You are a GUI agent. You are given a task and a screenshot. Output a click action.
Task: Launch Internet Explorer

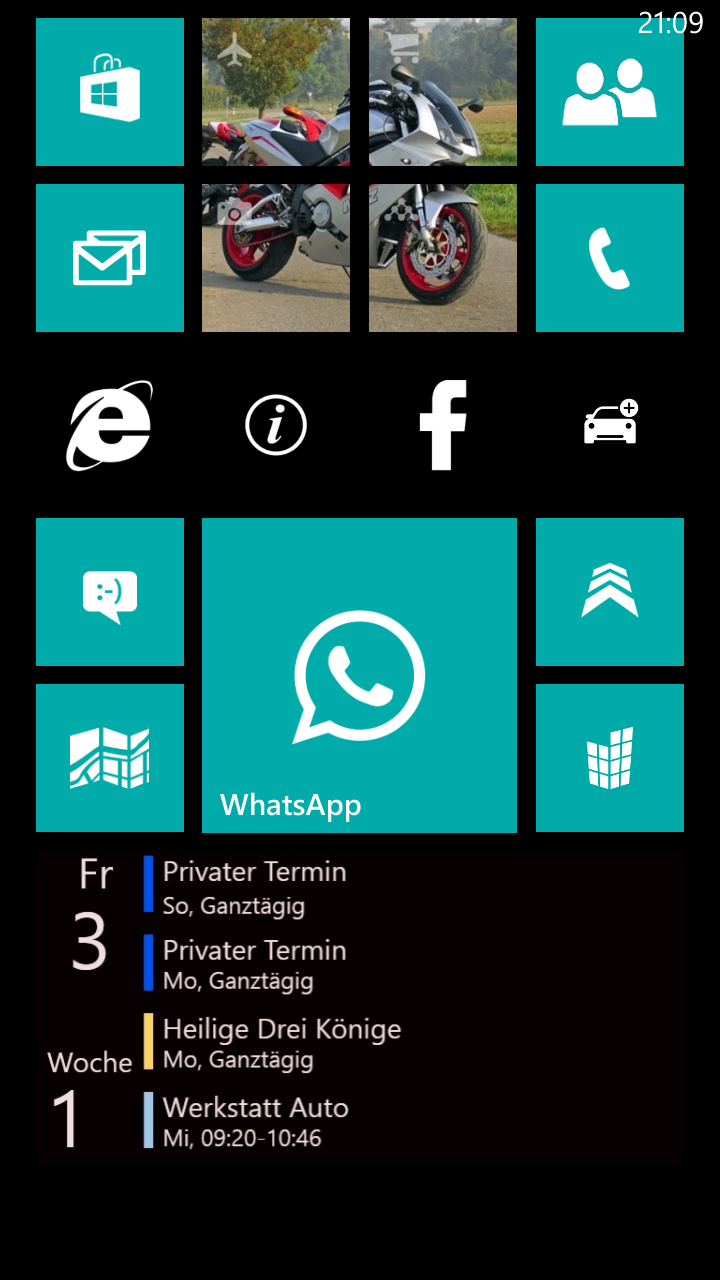pos(110,425)
